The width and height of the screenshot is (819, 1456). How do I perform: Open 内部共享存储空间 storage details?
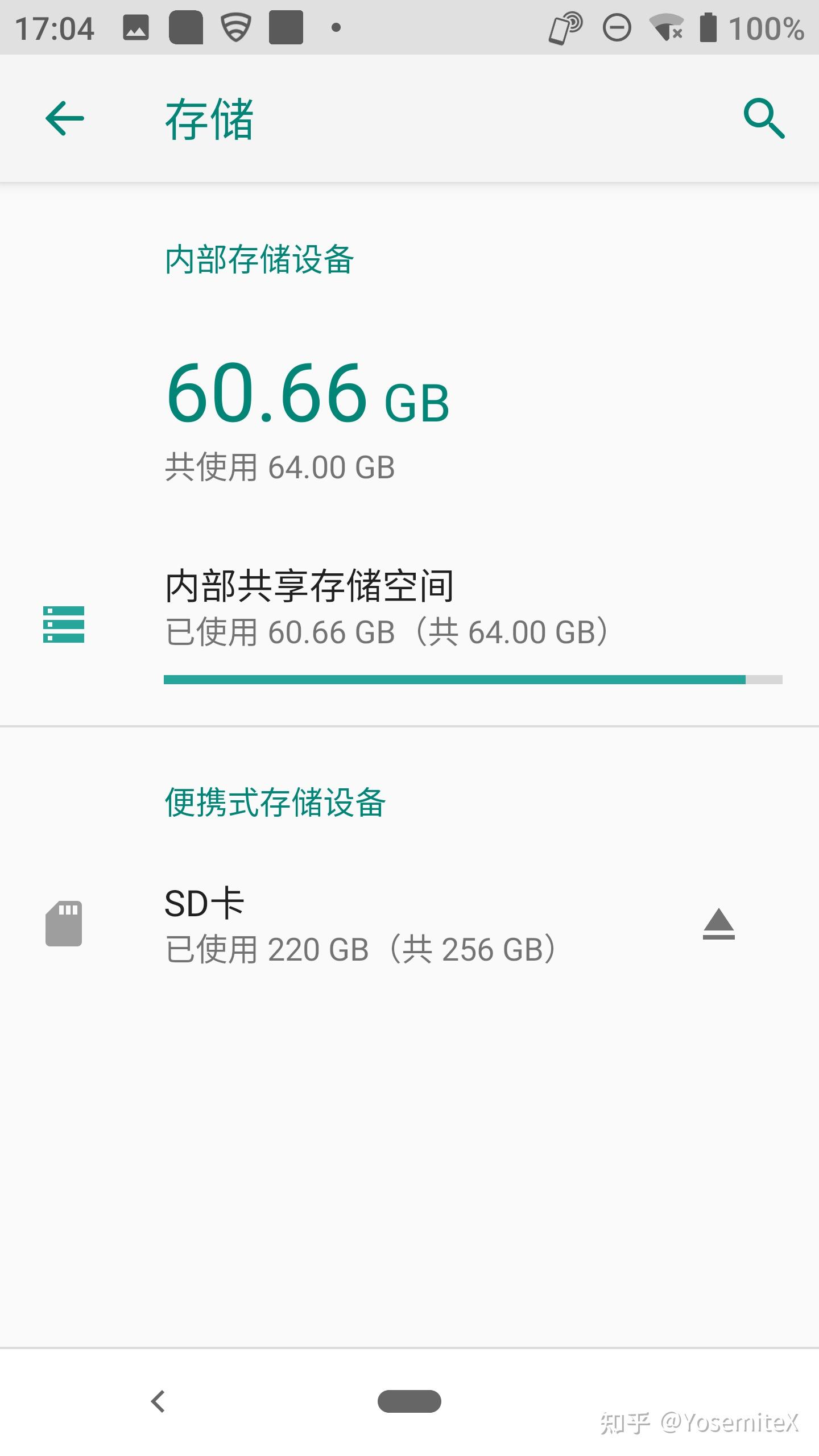[387, 609]
